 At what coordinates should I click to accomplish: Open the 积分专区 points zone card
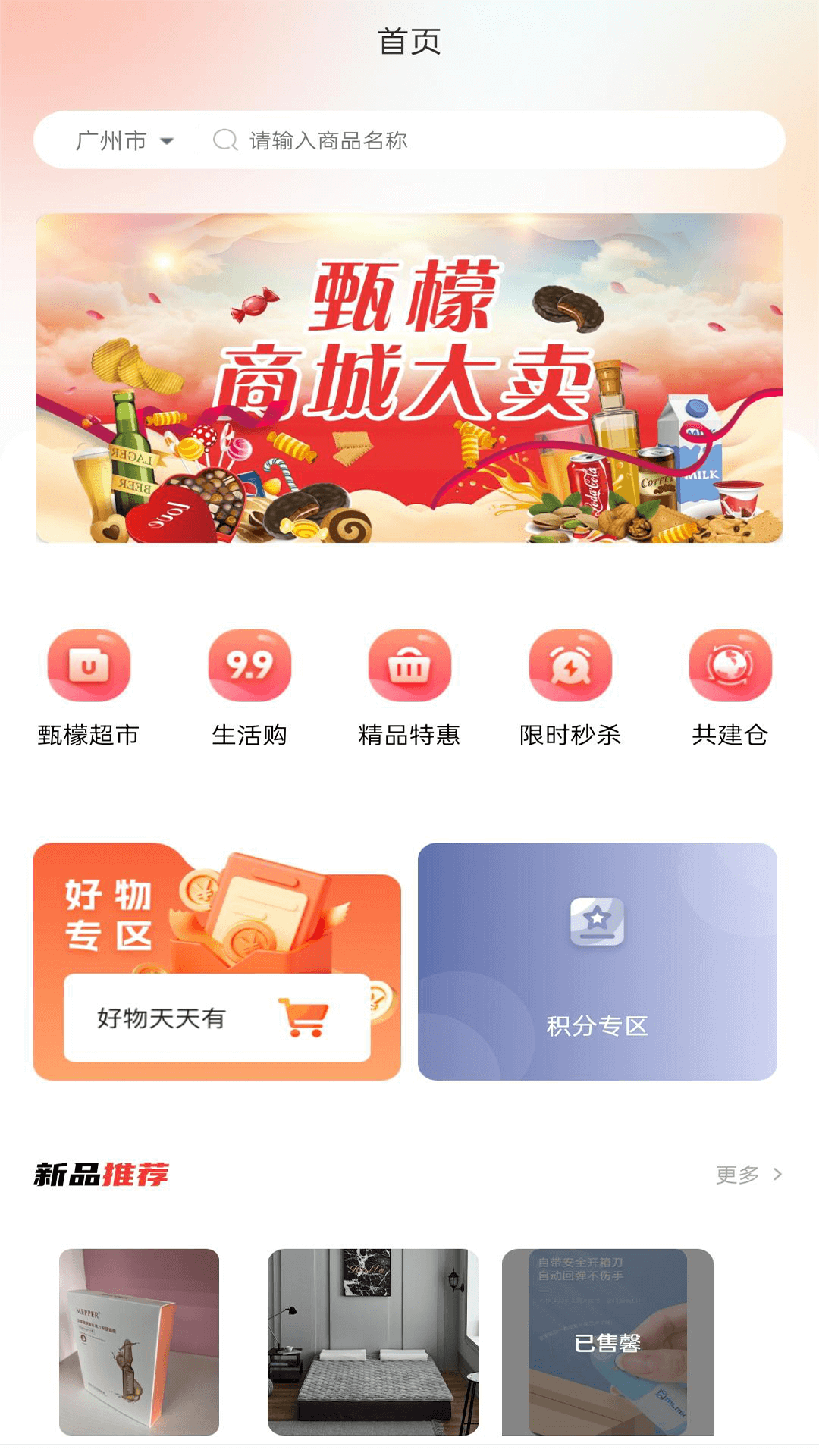[598, 962]
